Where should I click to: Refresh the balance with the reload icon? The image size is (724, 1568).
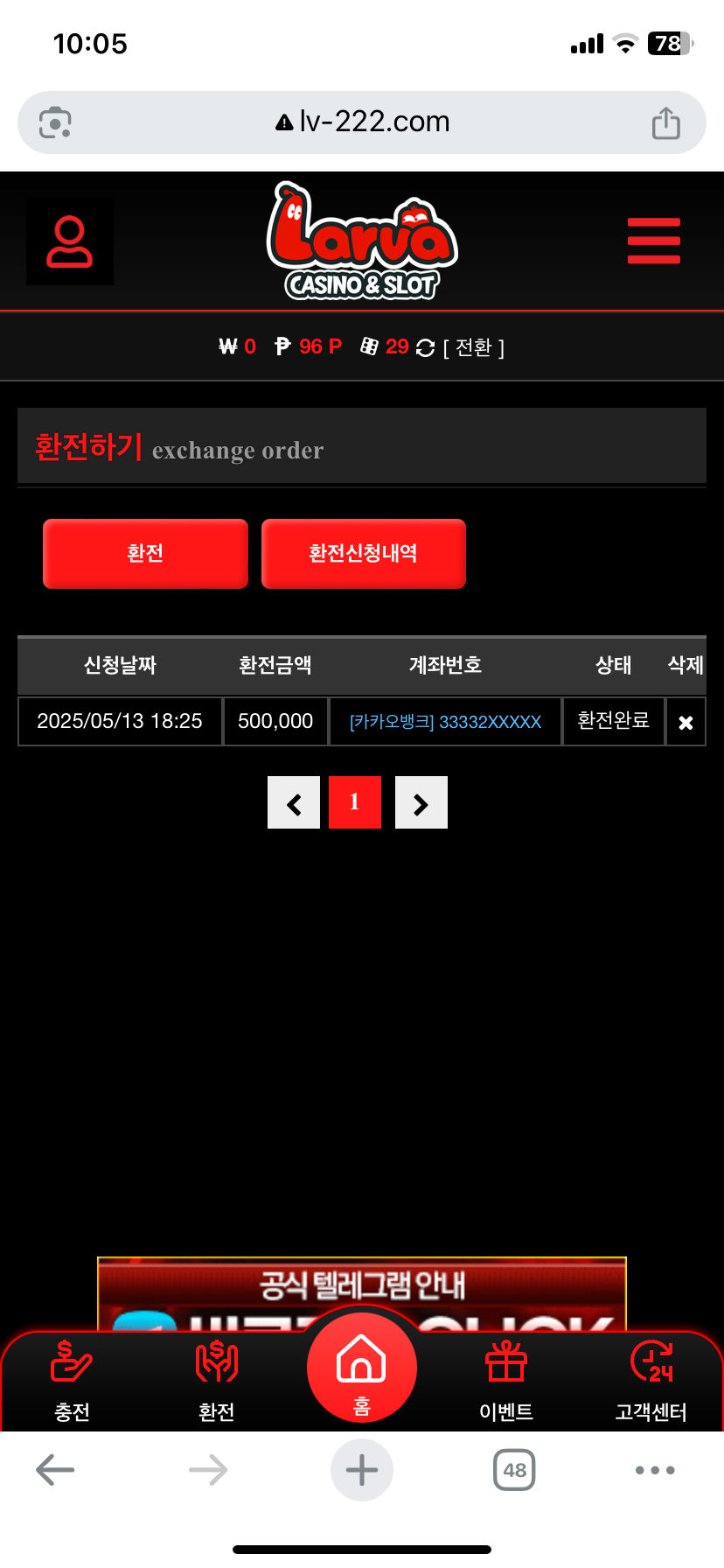click(426, 347)
